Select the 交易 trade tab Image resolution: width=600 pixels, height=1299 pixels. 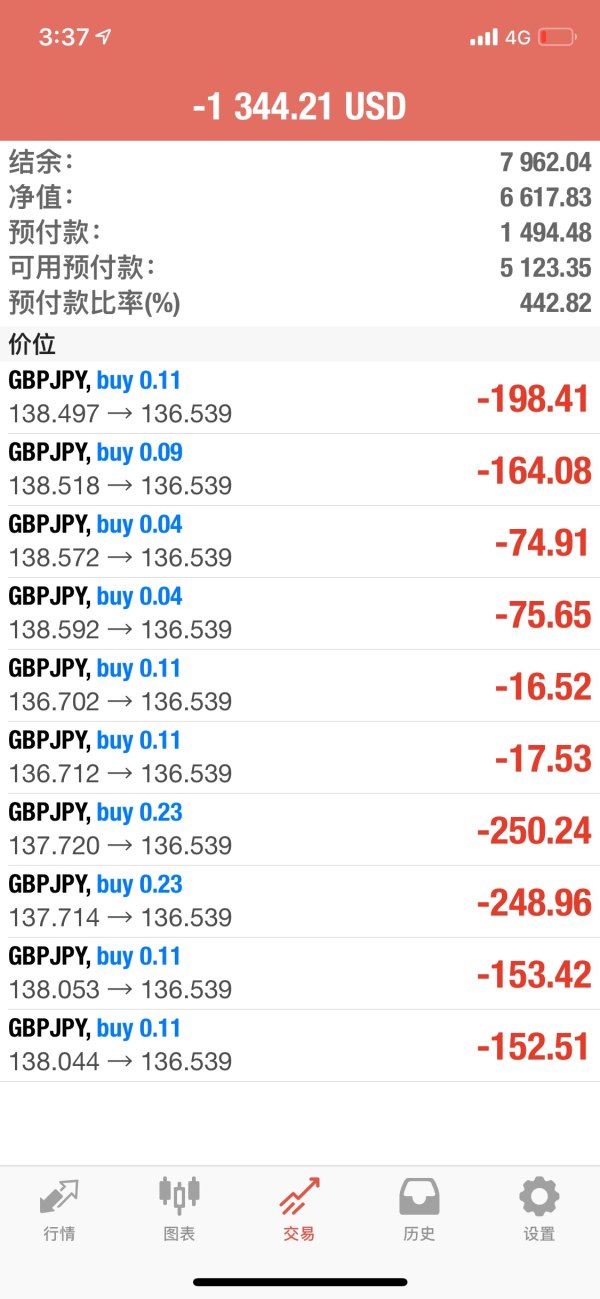(x=299, y=1208)
